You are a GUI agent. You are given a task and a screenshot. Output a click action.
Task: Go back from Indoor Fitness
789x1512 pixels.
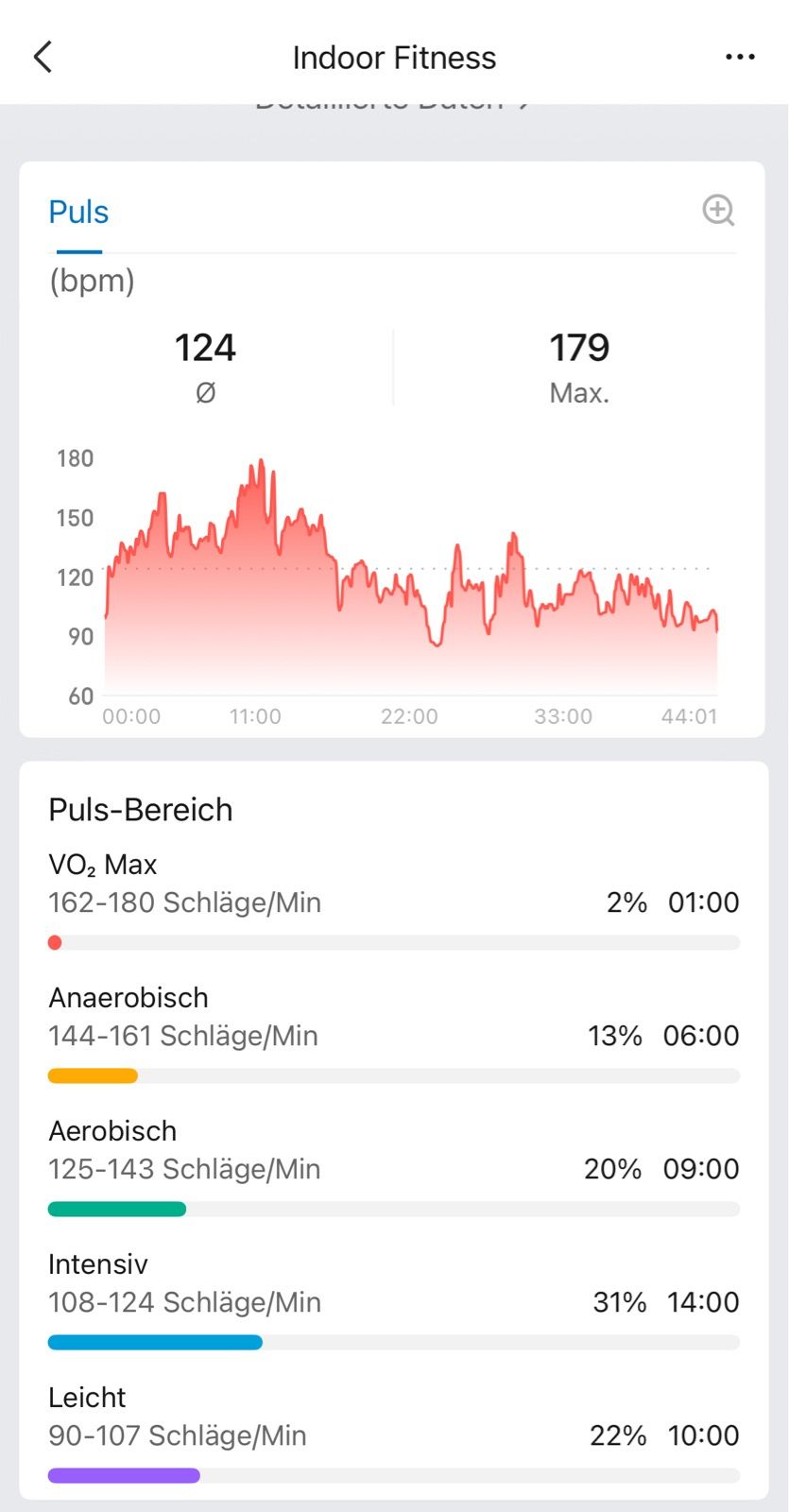pos(43,57)
